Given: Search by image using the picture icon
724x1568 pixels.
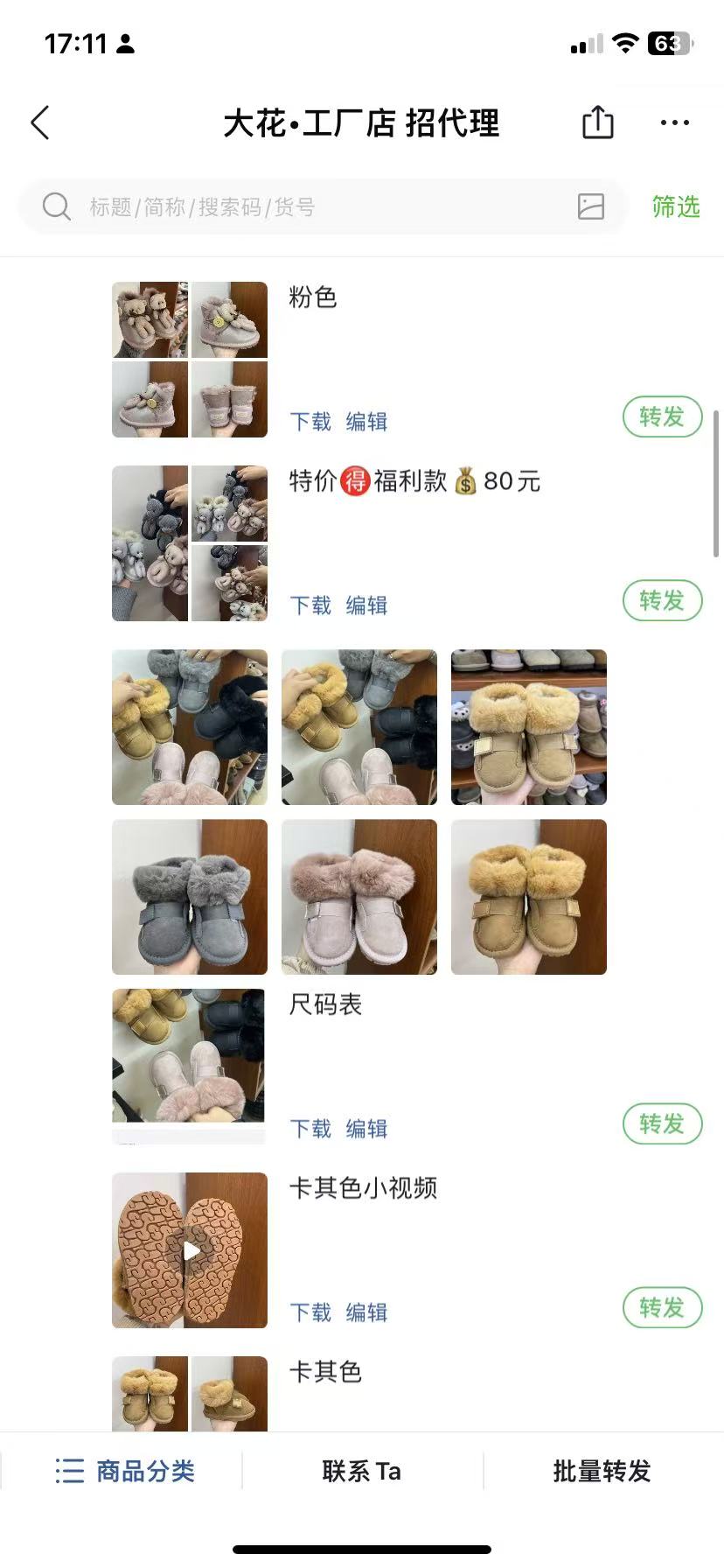Looking at the screenshot, I should click(591, 206).
